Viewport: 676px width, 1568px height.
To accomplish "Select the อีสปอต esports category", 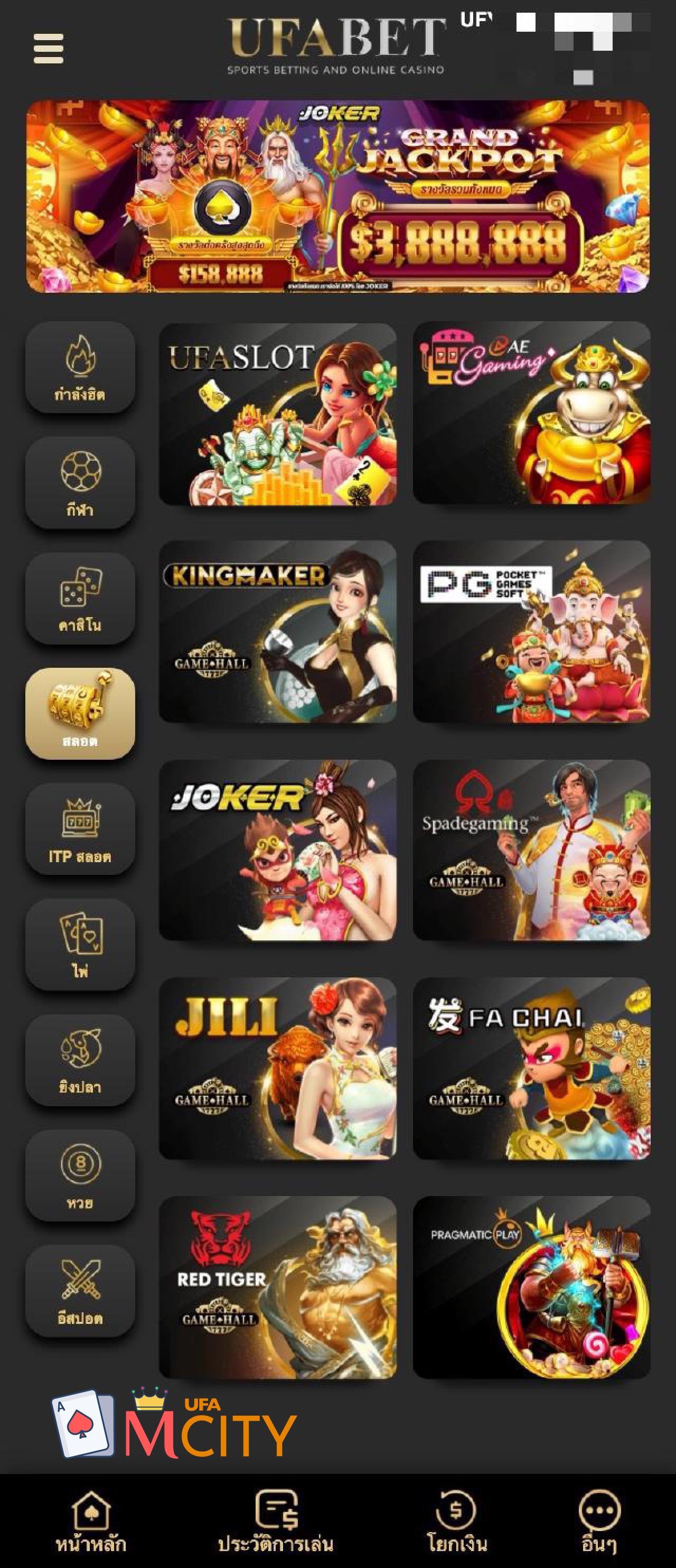I will [80, 1291].
